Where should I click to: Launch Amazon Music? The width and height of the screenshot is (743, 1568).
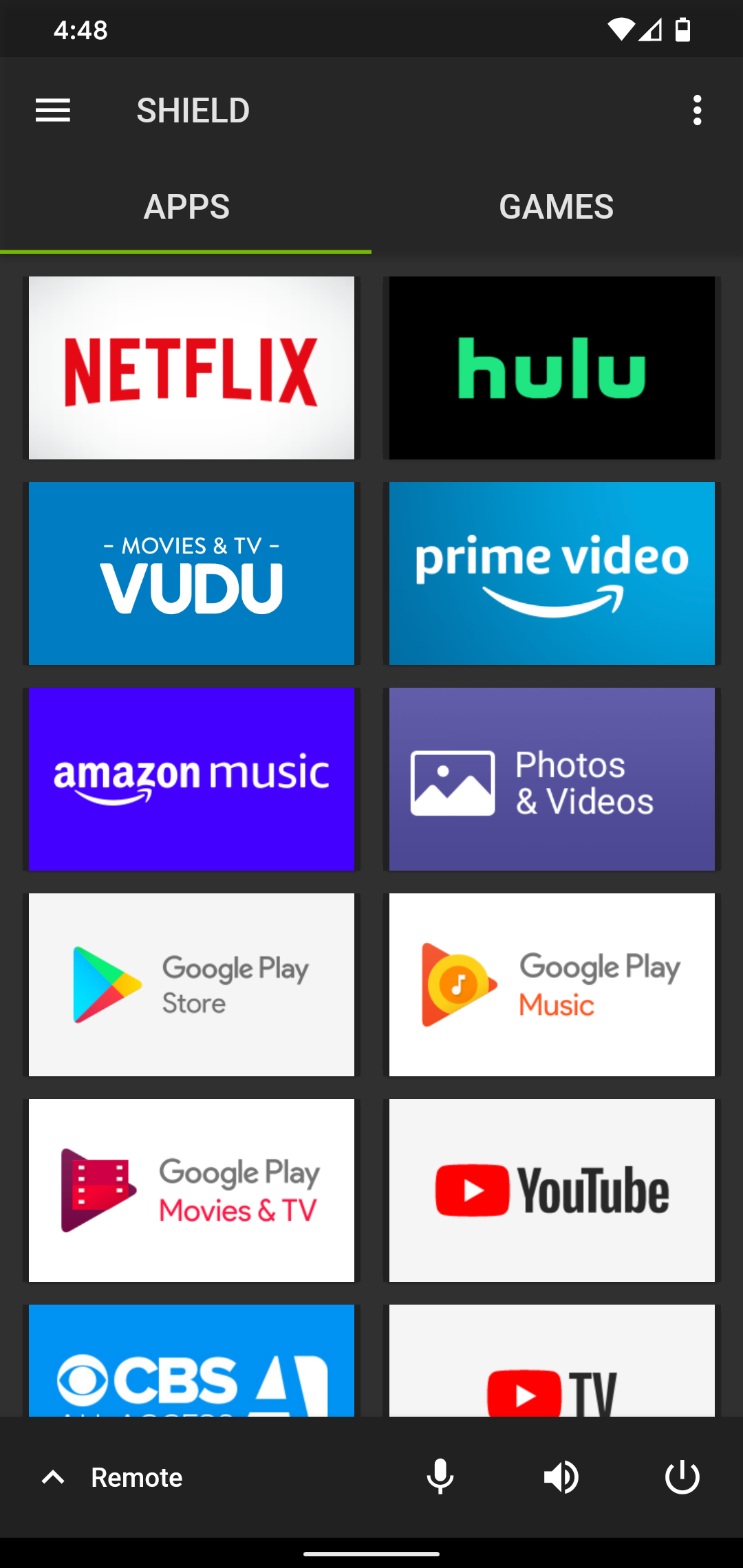click(191, 779)
